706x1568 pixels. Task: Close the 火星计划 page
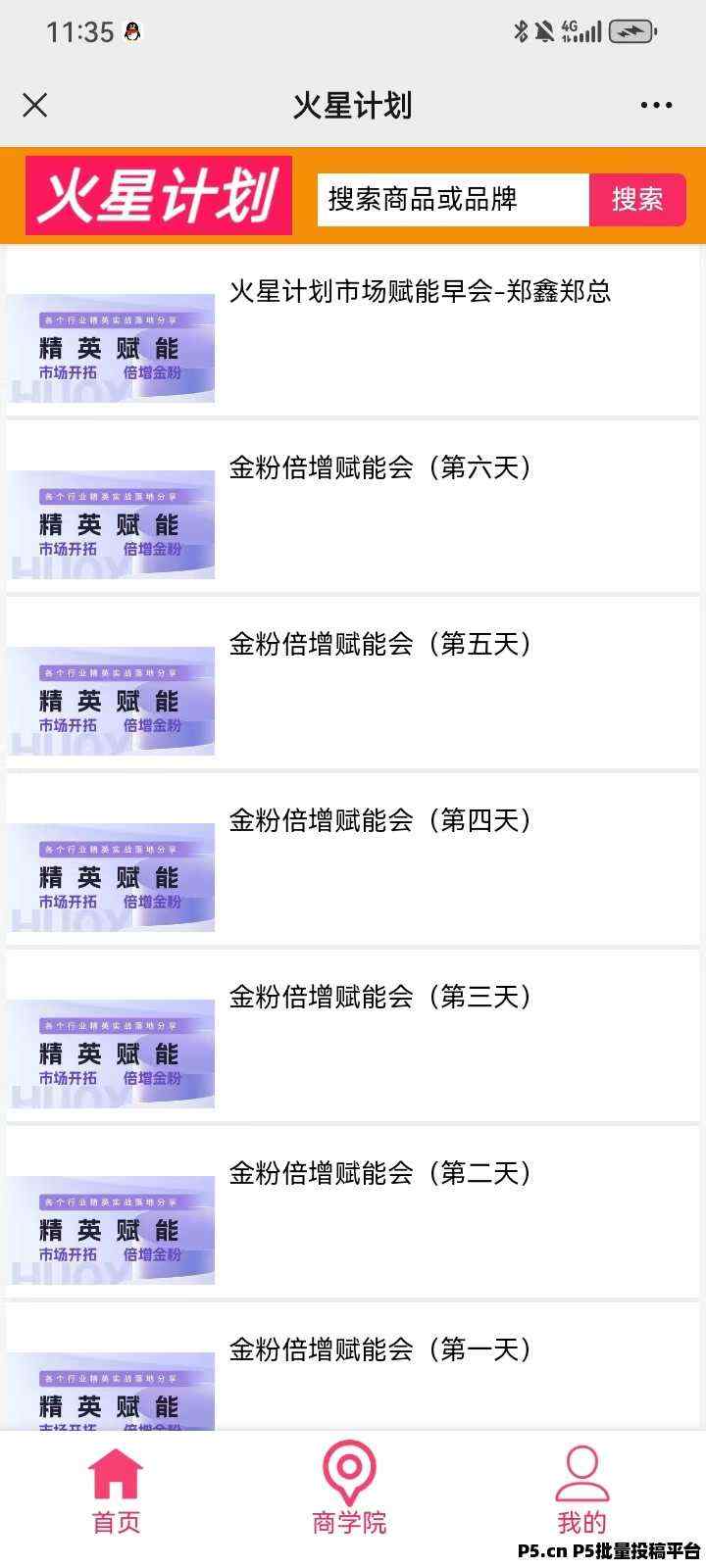35,105
